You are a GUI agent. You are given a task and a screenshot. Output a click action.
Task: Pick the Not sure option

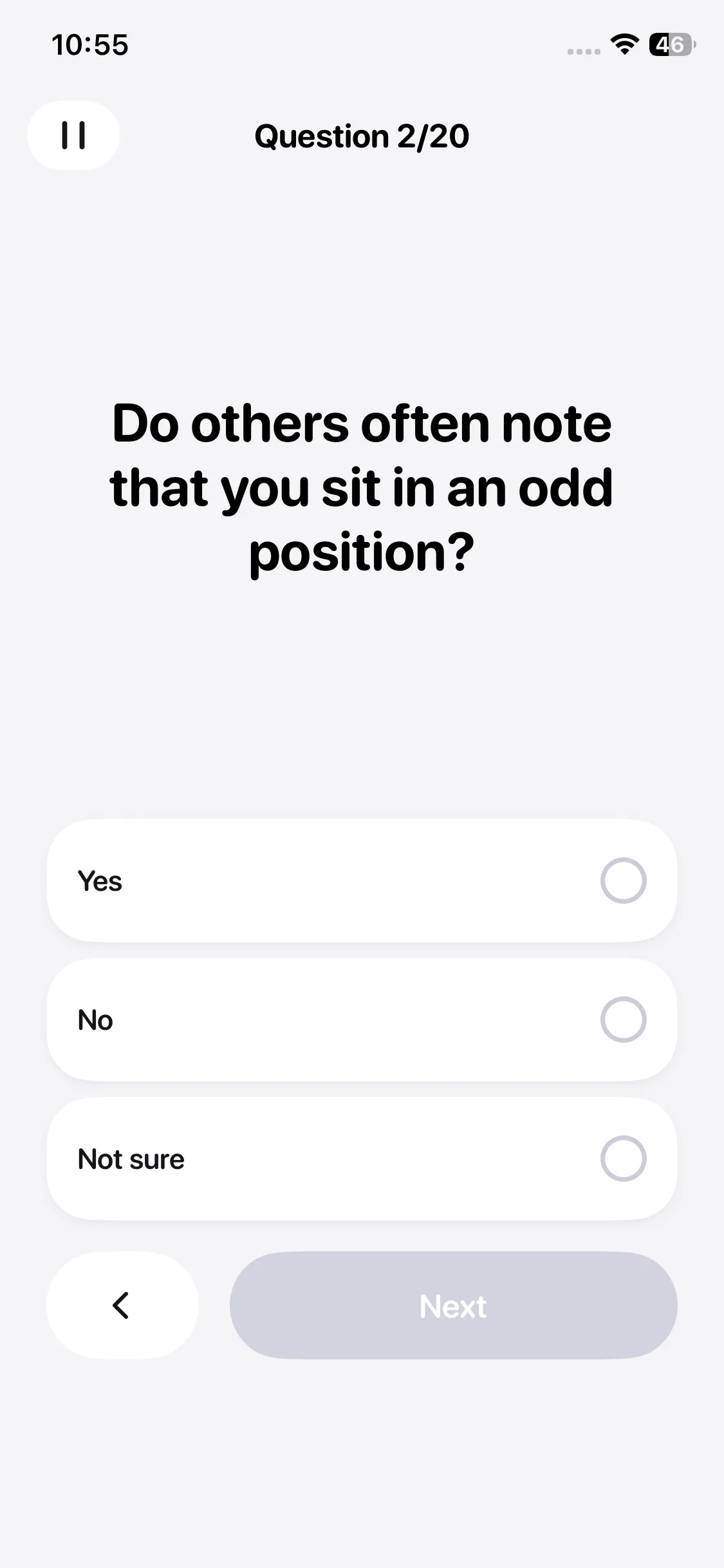pyautogui.click(x=362, y=1159)
